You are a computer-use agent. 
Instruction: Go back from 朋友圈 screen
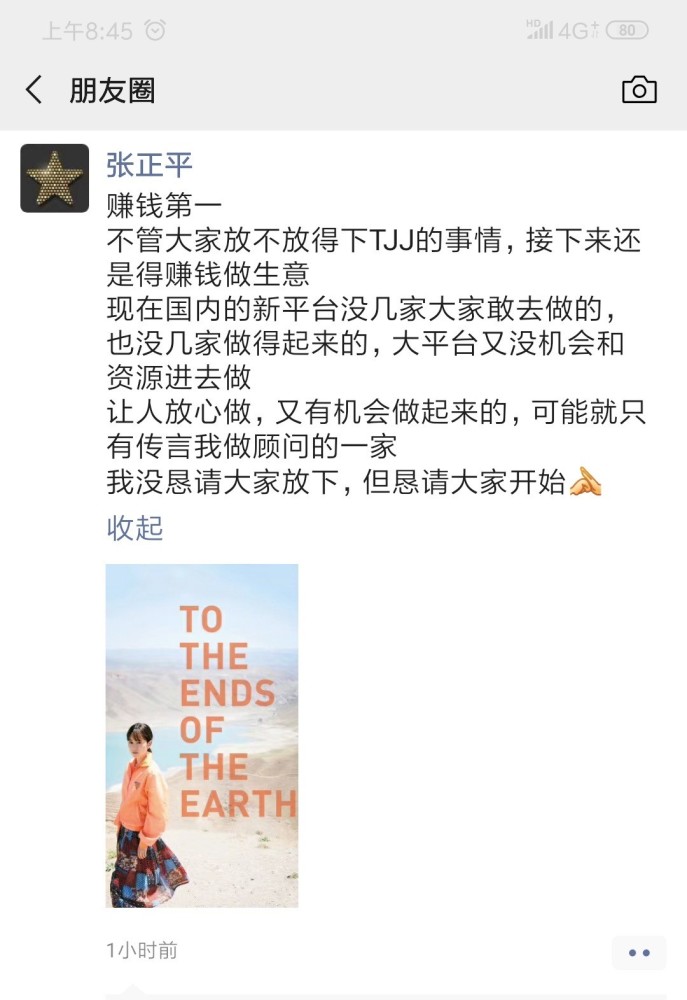pyautogui.click(x=34, y=90)
